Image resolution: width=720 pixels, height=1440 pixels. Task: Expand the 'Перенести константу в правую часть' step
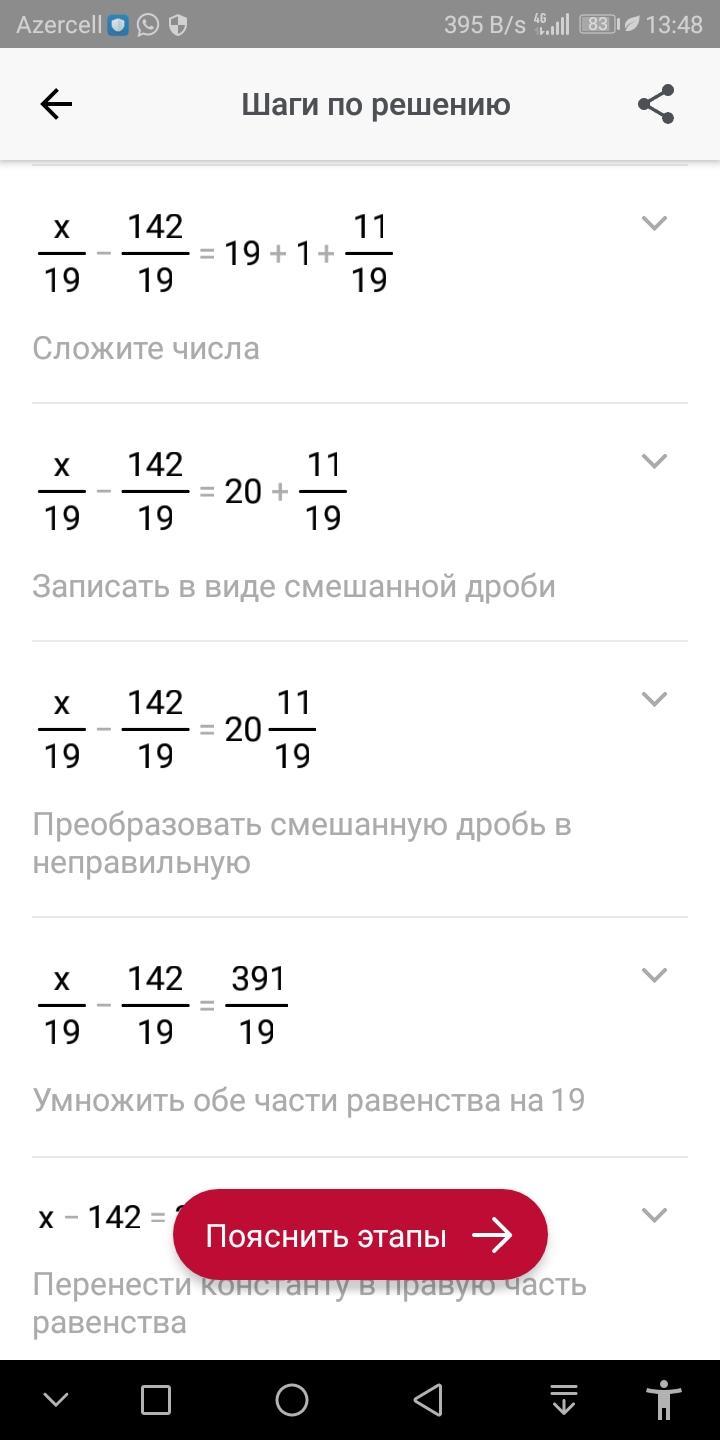[654, 1215]
